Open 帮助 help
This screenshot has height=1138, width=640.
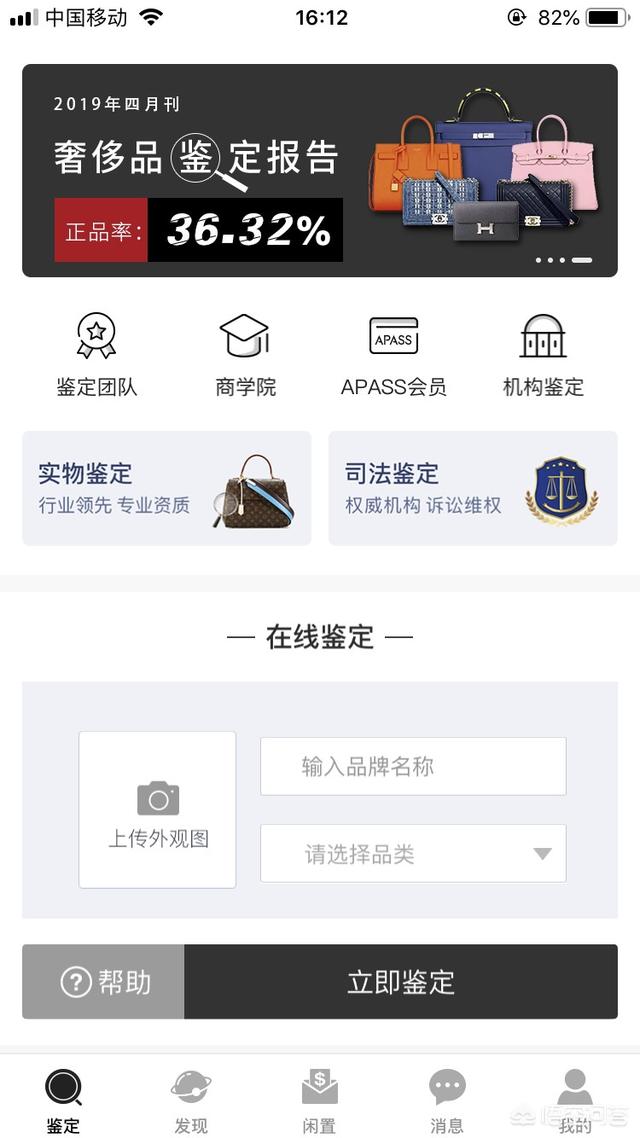click(104, 982)
